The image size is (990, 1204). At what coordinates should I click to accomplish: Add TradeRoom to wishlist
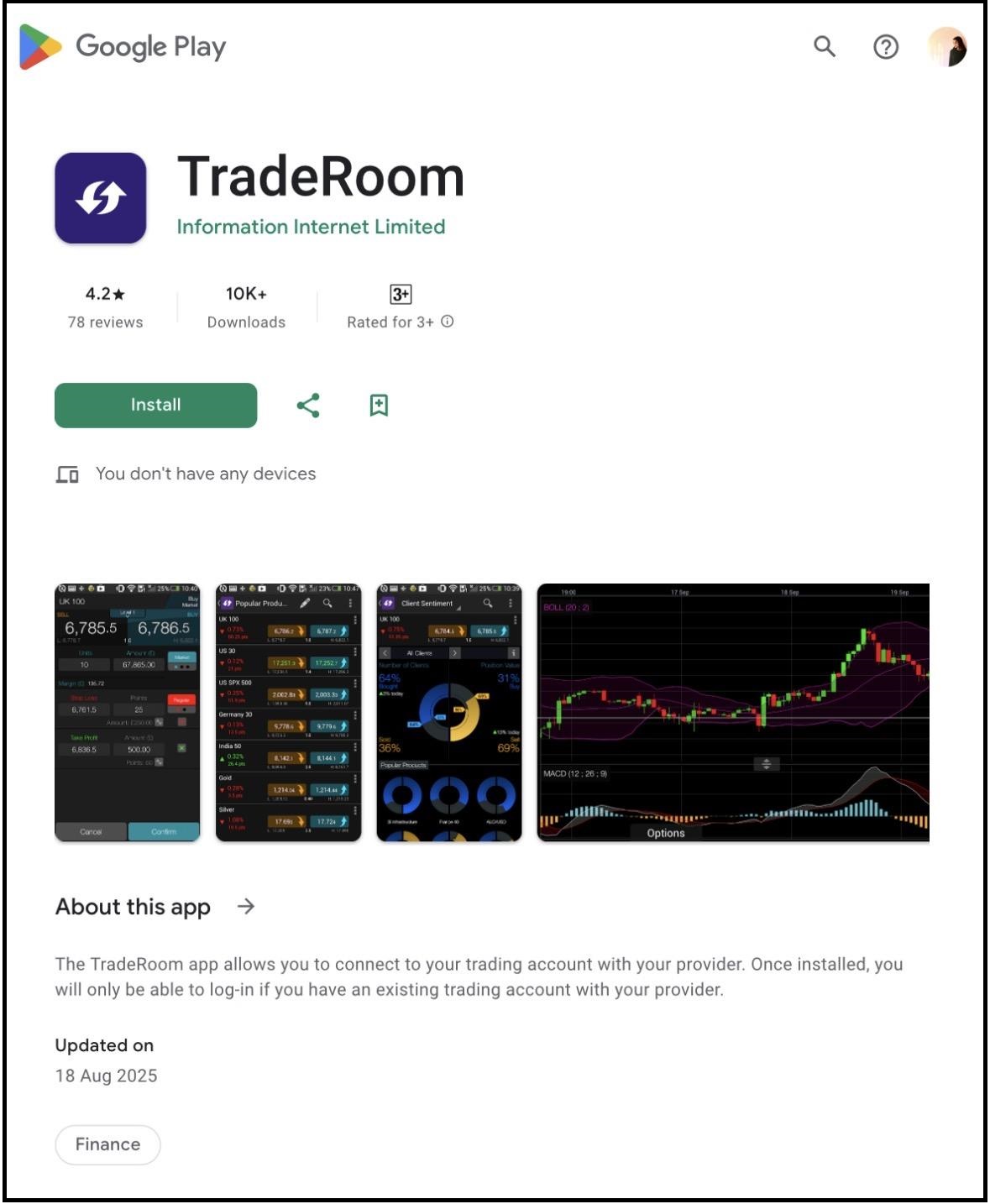pyautogui.click(x=379, y=406)
